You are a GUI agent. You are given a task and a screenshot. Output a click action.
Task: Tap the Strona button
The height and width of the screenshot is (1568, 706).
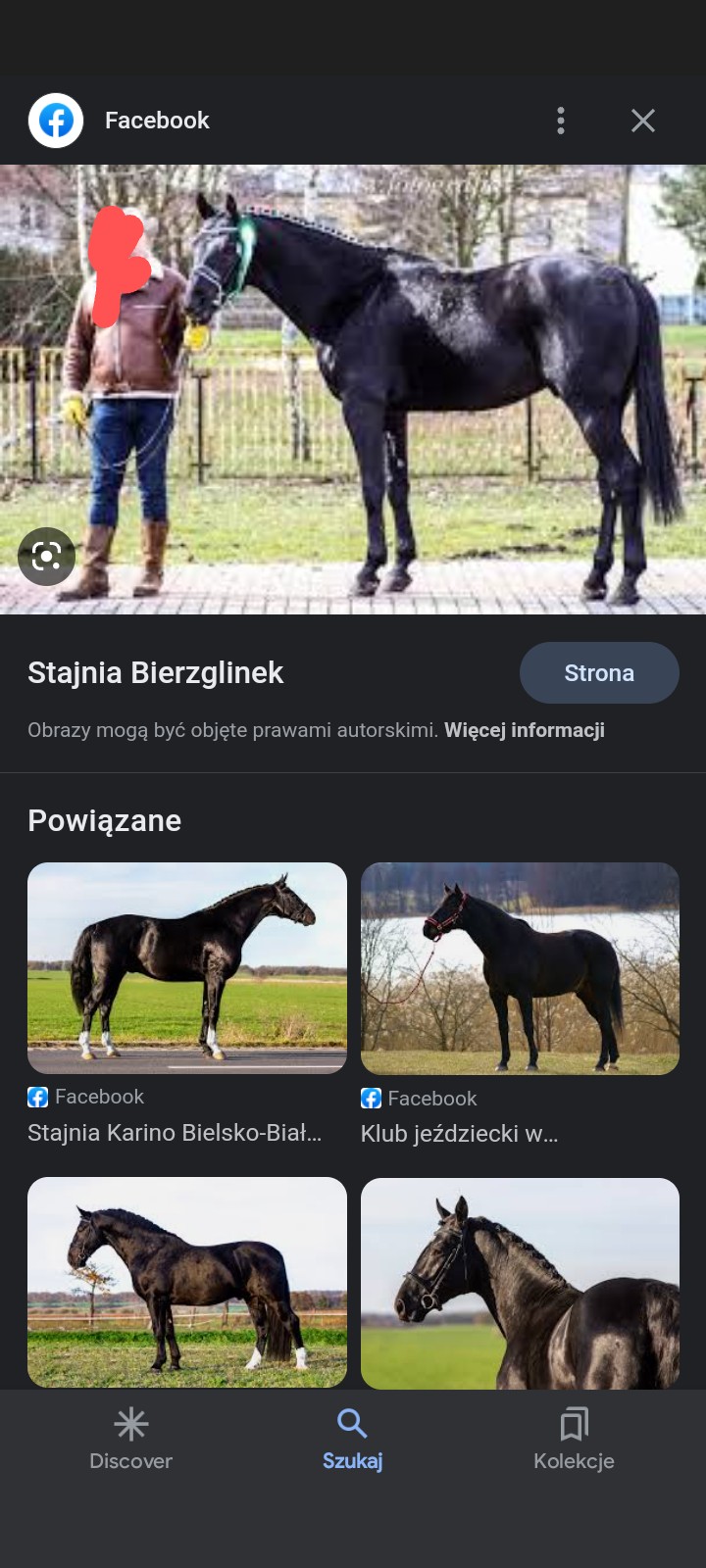[598, 673]
